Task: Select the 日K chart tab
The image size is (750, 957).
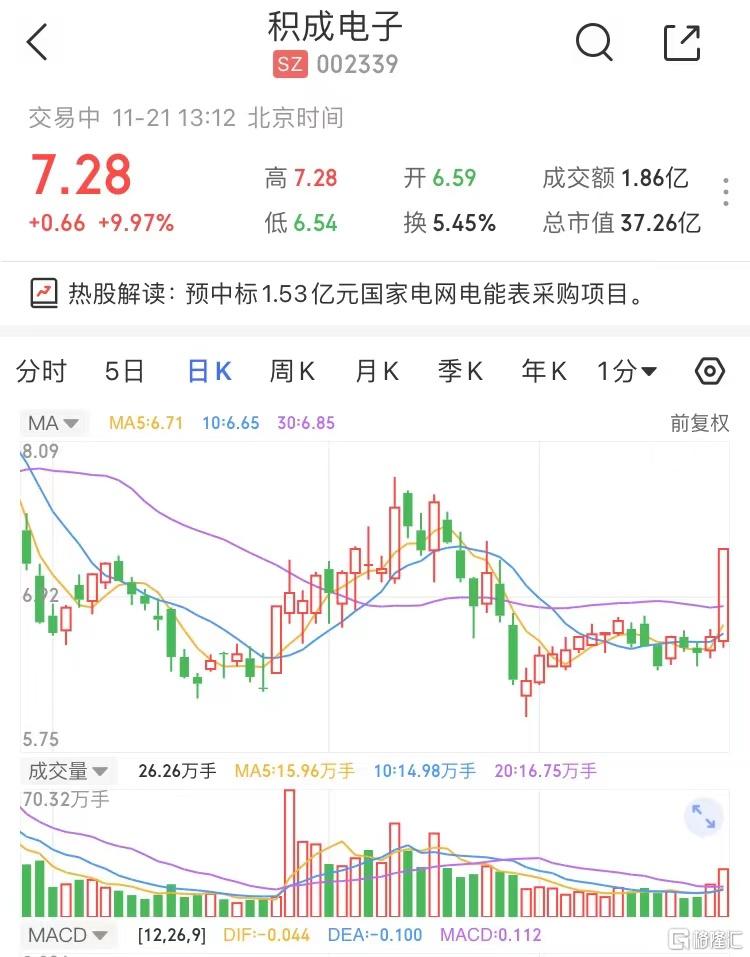Action: [210, 372]
